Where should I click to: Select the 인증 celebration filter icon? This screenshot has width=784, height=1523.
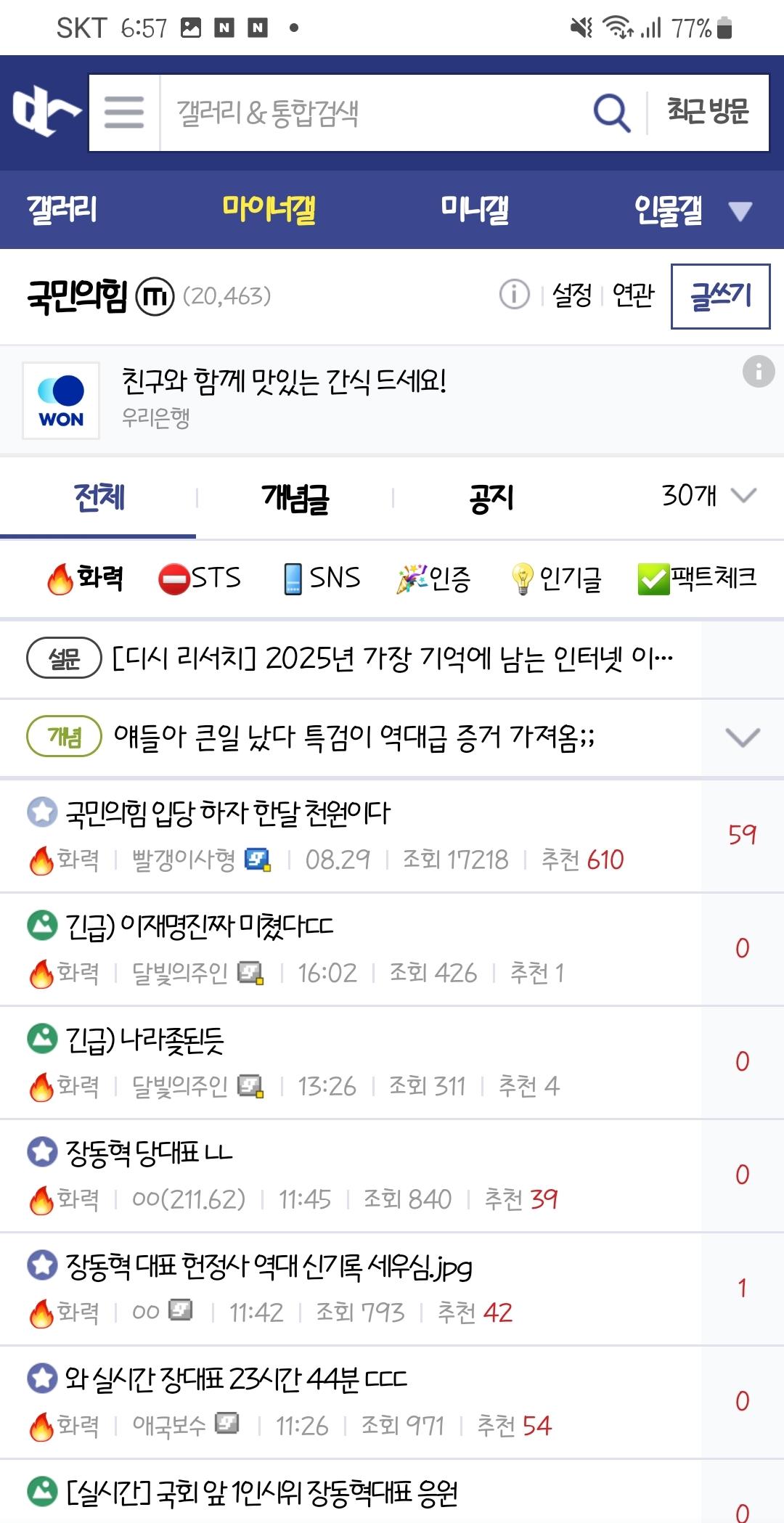(414, 577)
